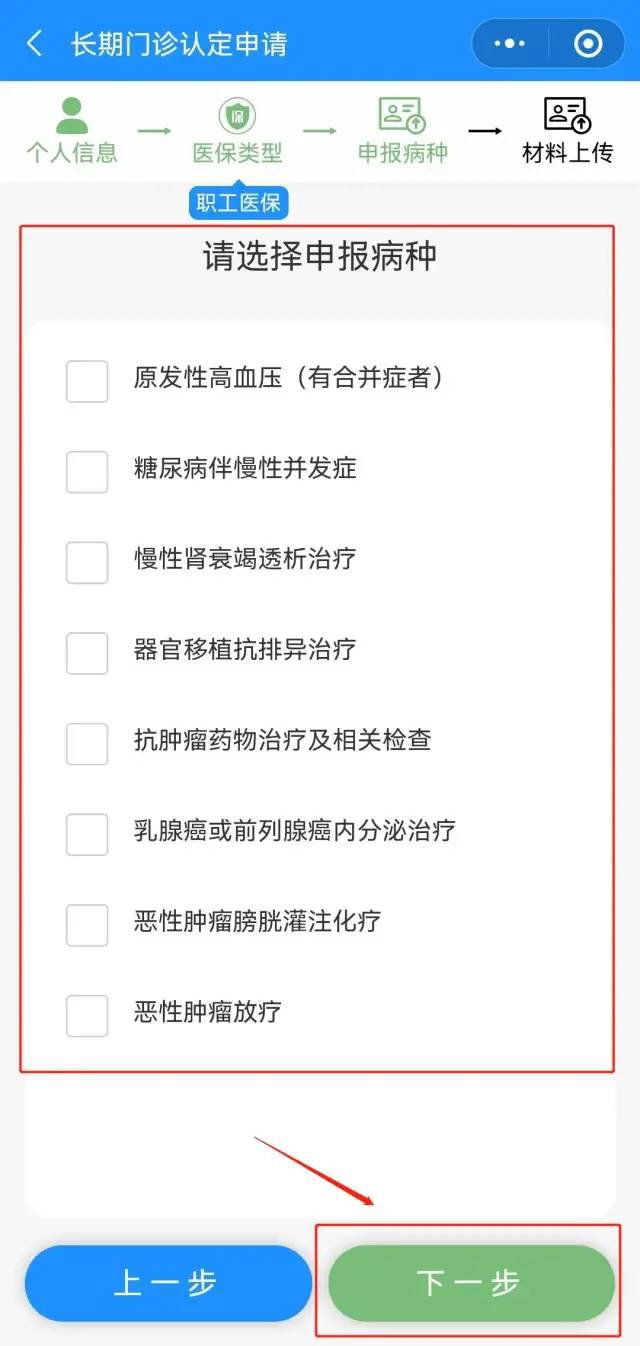The height and width of the screenshot is (1346, 640).
Task: Return with the 上一步 button
Action: tap(167, 1283)
